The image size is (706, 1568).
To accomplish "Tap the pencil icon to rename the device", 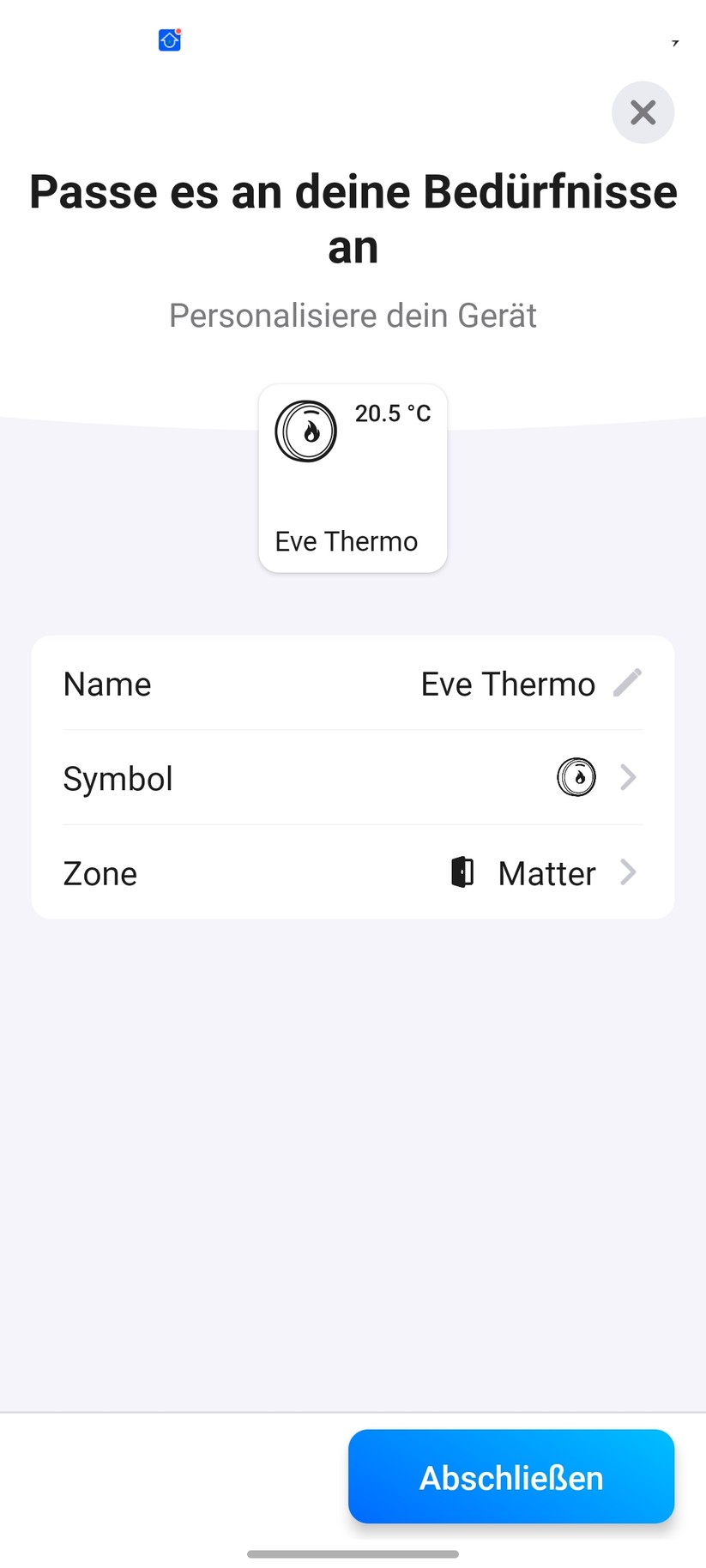I will point(628,682).
